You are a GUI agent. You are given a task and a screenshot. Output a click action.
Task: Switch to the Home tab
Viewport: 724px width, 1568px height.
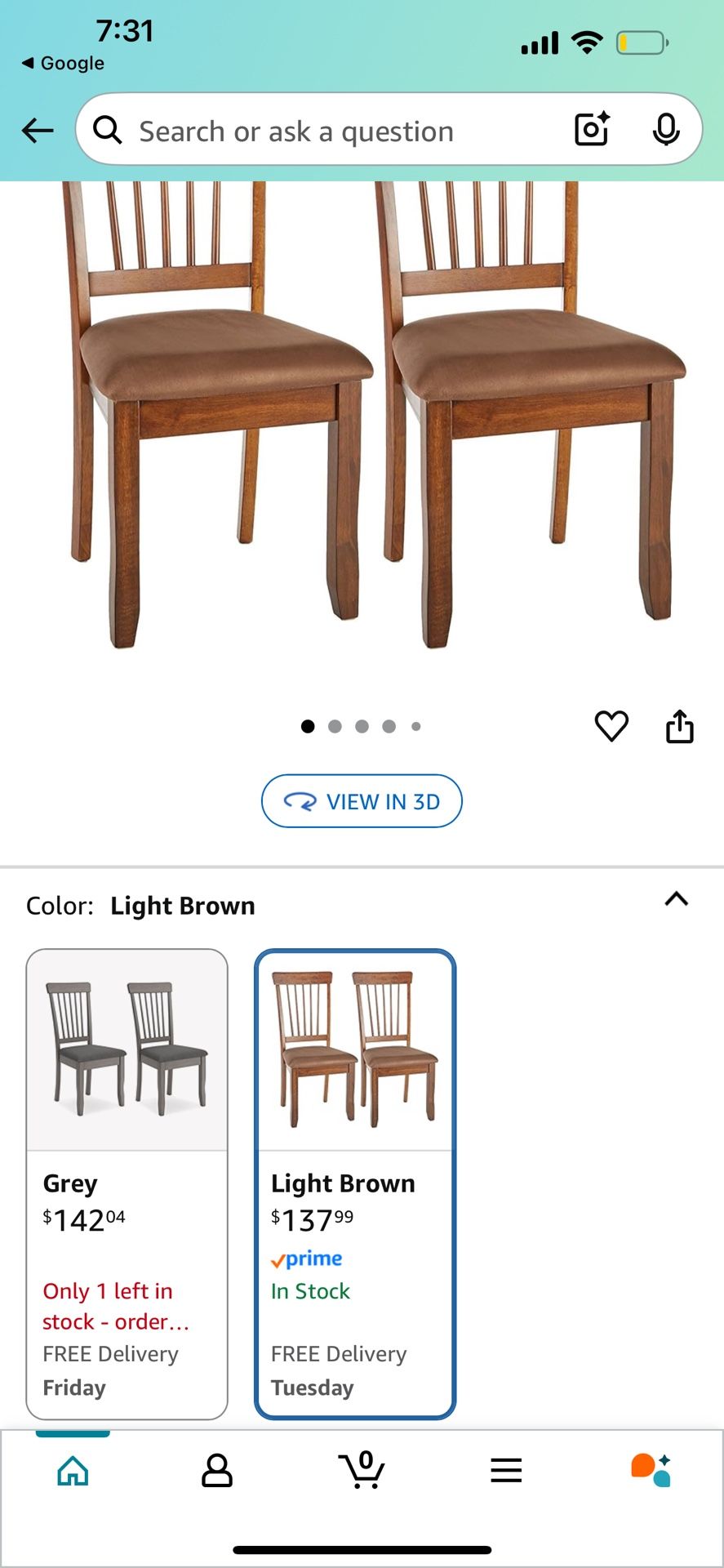point(73,1471)
